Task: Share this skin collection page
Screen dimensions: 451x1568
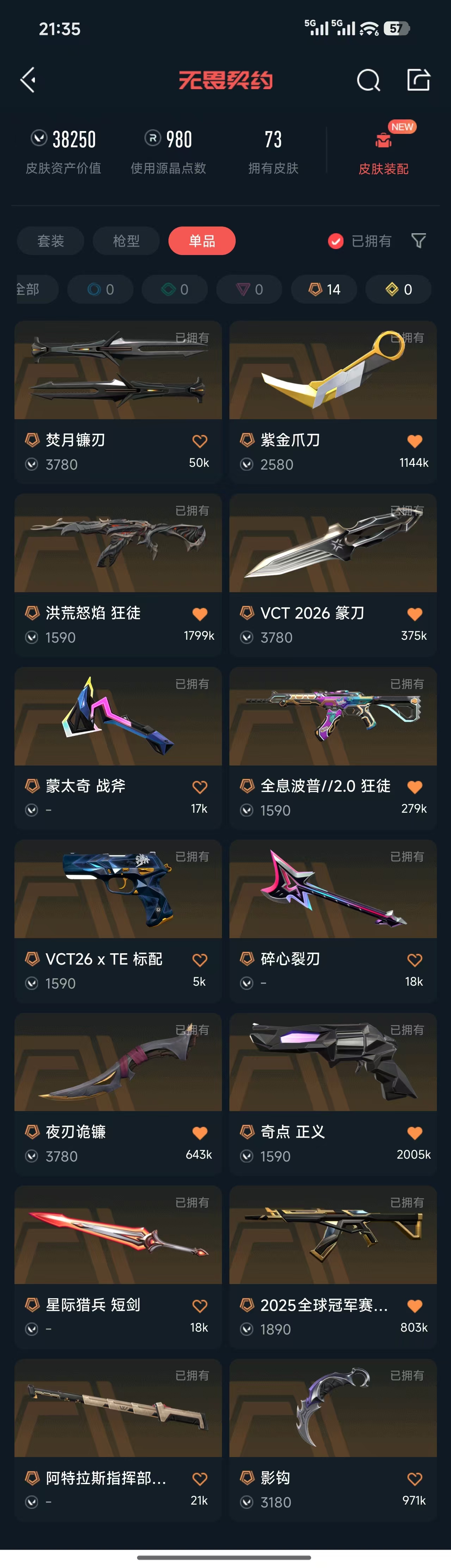Action: tap(418, 80)
